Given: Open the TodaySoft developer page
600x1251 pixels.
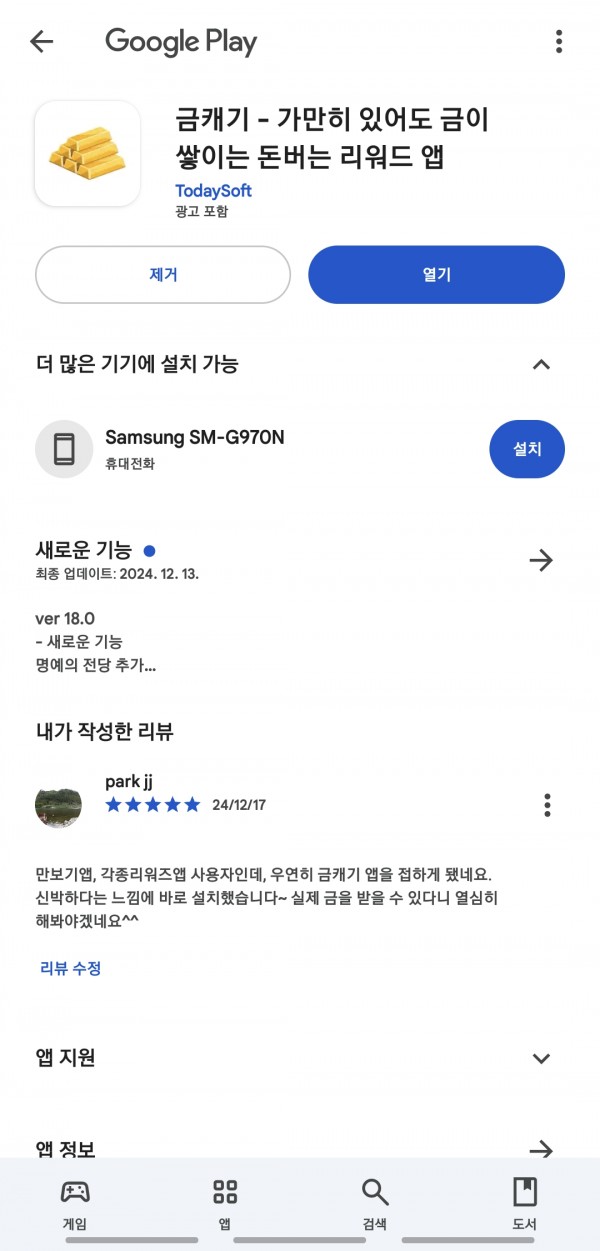Looking at the screenshot, I should (213, 190).
